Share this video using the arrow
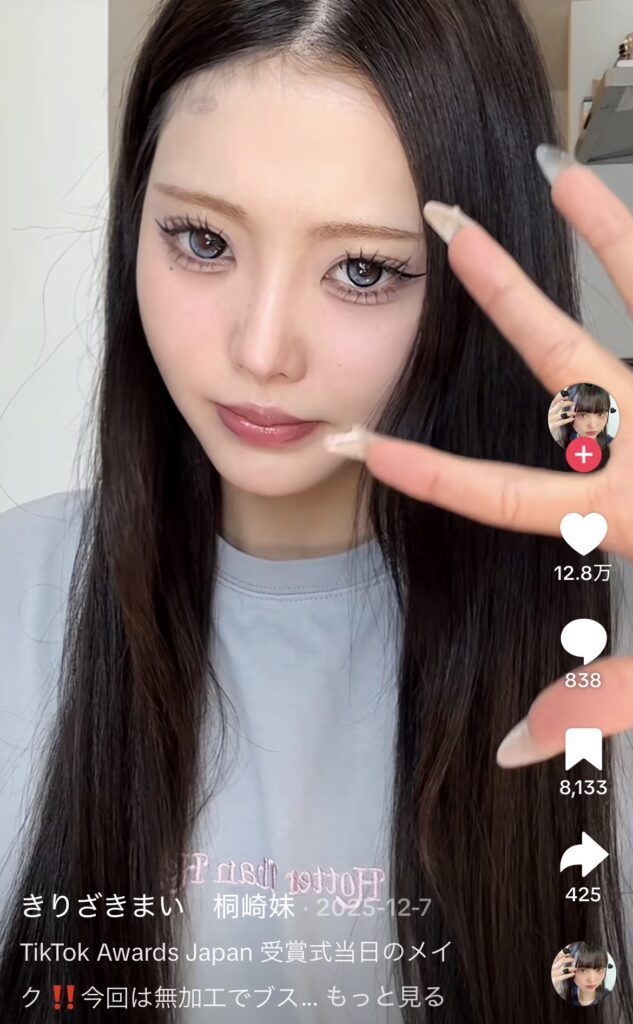633x1024 pixels. (x=583, y=855)
